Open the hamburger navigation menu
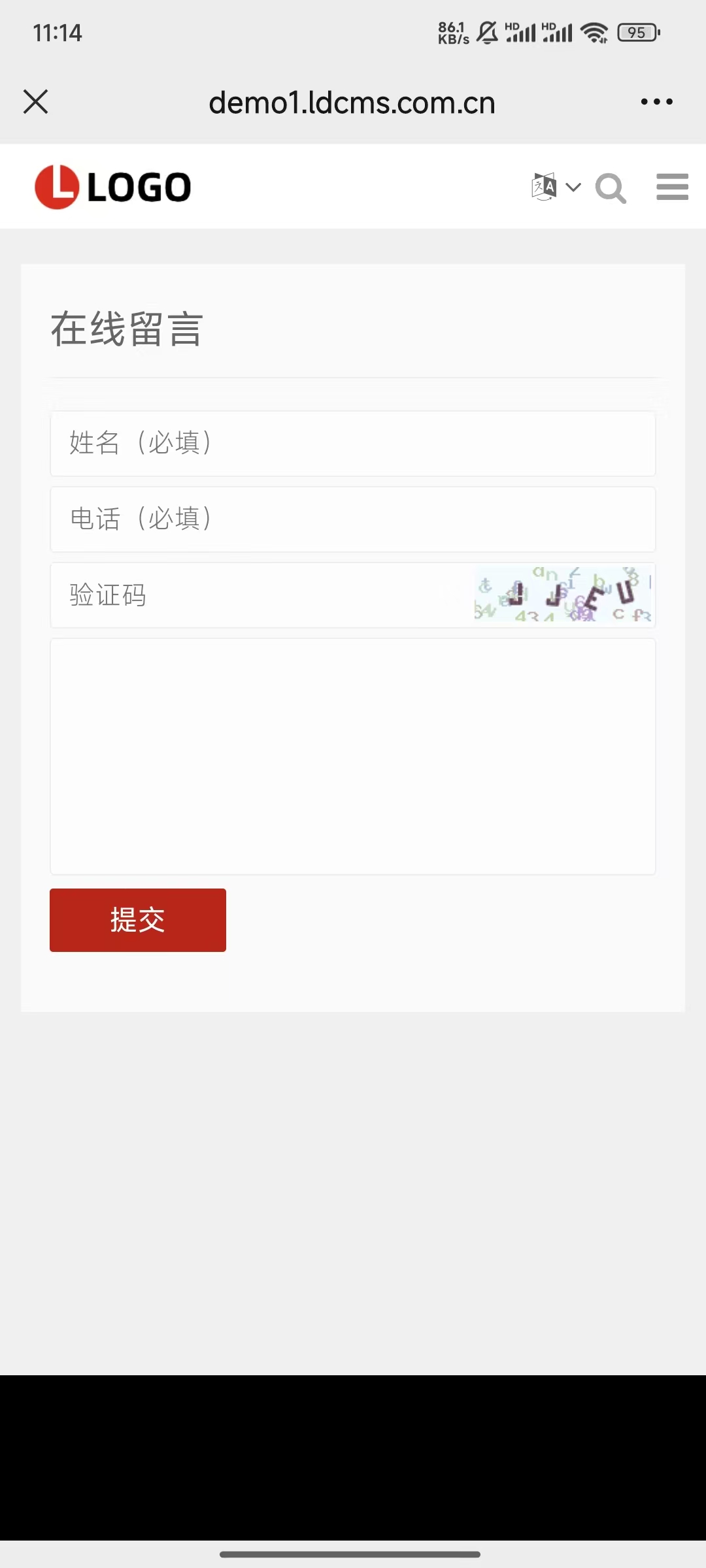This screenshot has height=1568, width=706. 672,187
